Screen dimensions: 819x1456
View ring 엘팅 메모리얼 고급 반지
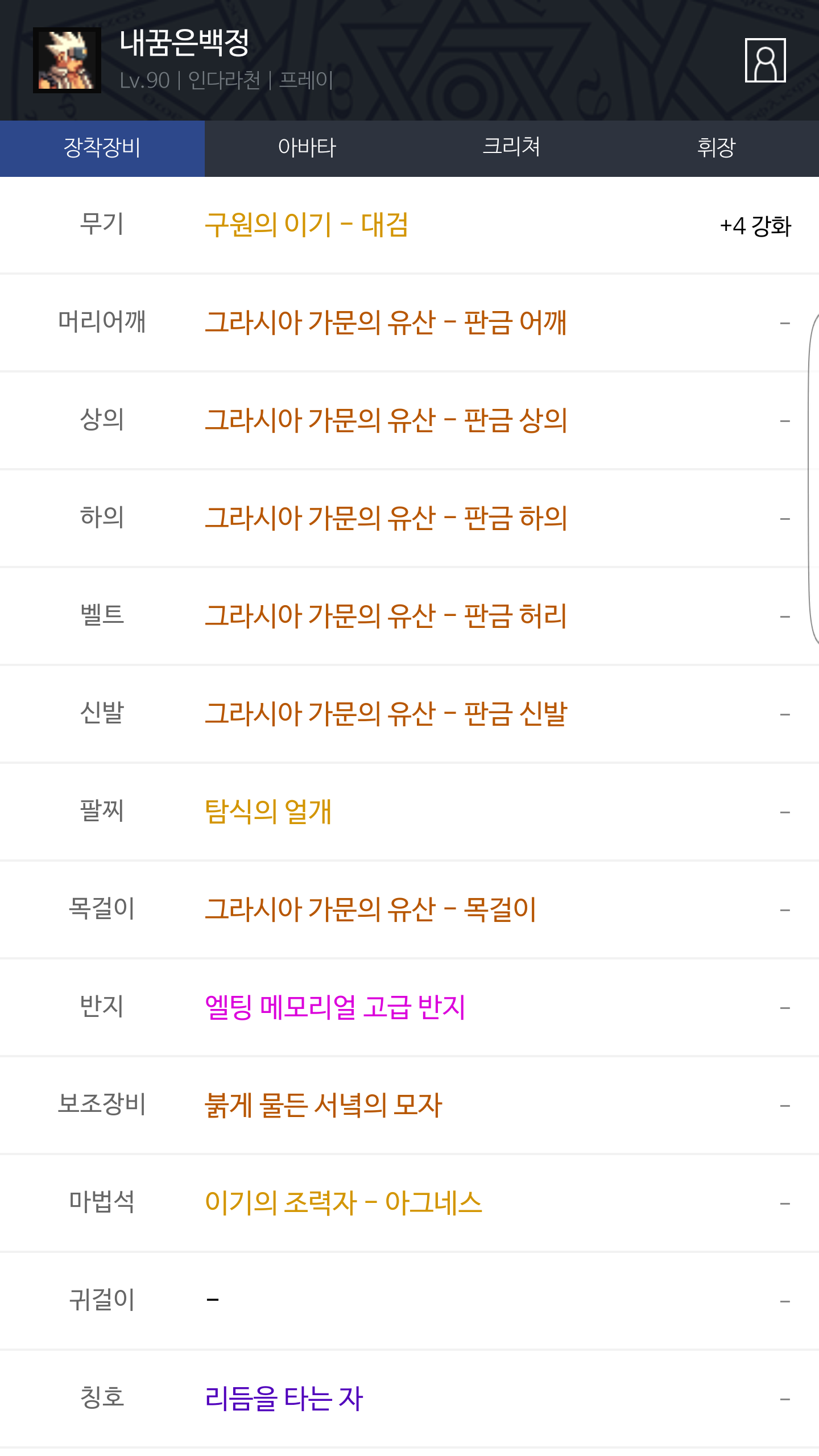(x=335, y=1007)
